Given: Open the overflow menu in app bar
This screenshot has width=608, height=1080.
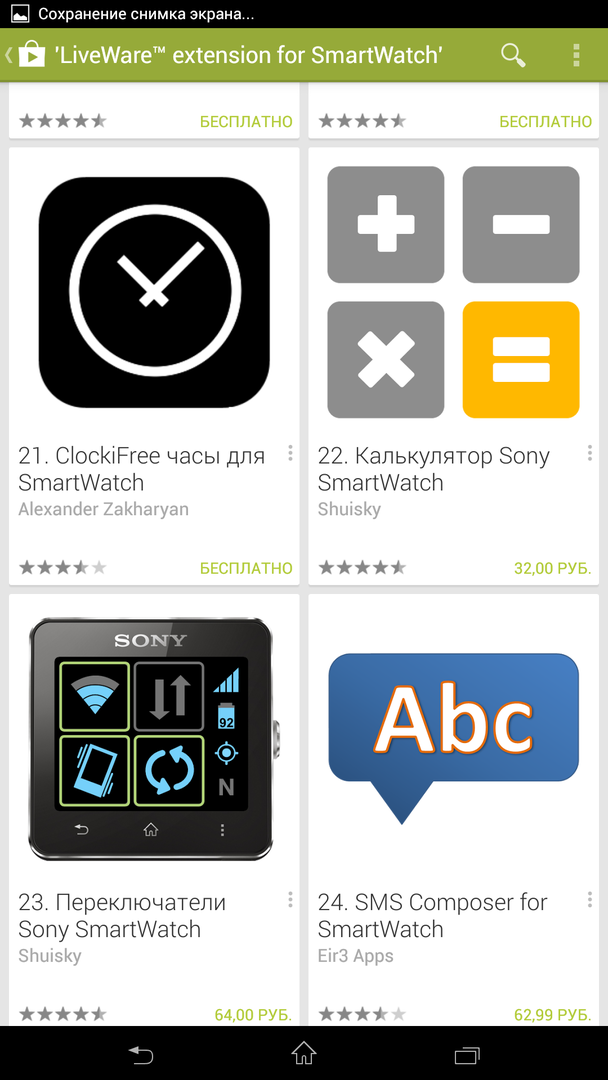Looking at the screenshot, I should [x=576, y=55].
